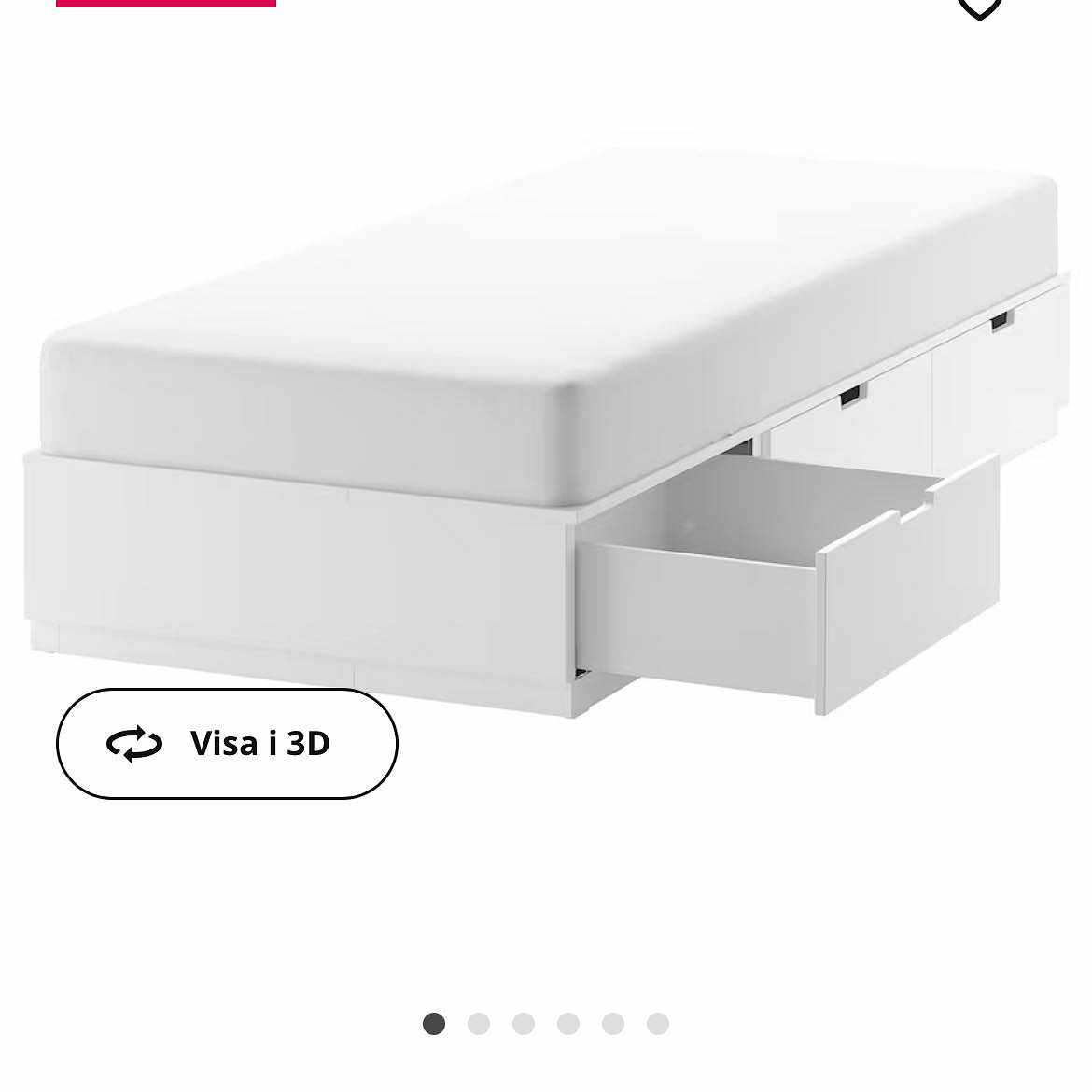The image size is (1092, 1092).
Task: Open the bed product image full screen
Action: [x=546, y=429]
